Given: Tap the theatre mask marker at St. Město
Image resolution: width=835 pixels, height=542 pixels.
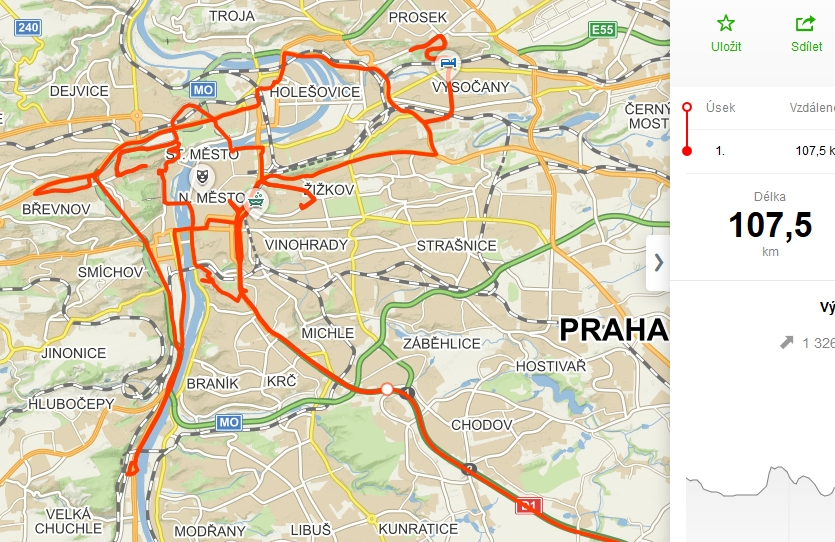Looking at the screenshot, I should click(x=201, y=177).
